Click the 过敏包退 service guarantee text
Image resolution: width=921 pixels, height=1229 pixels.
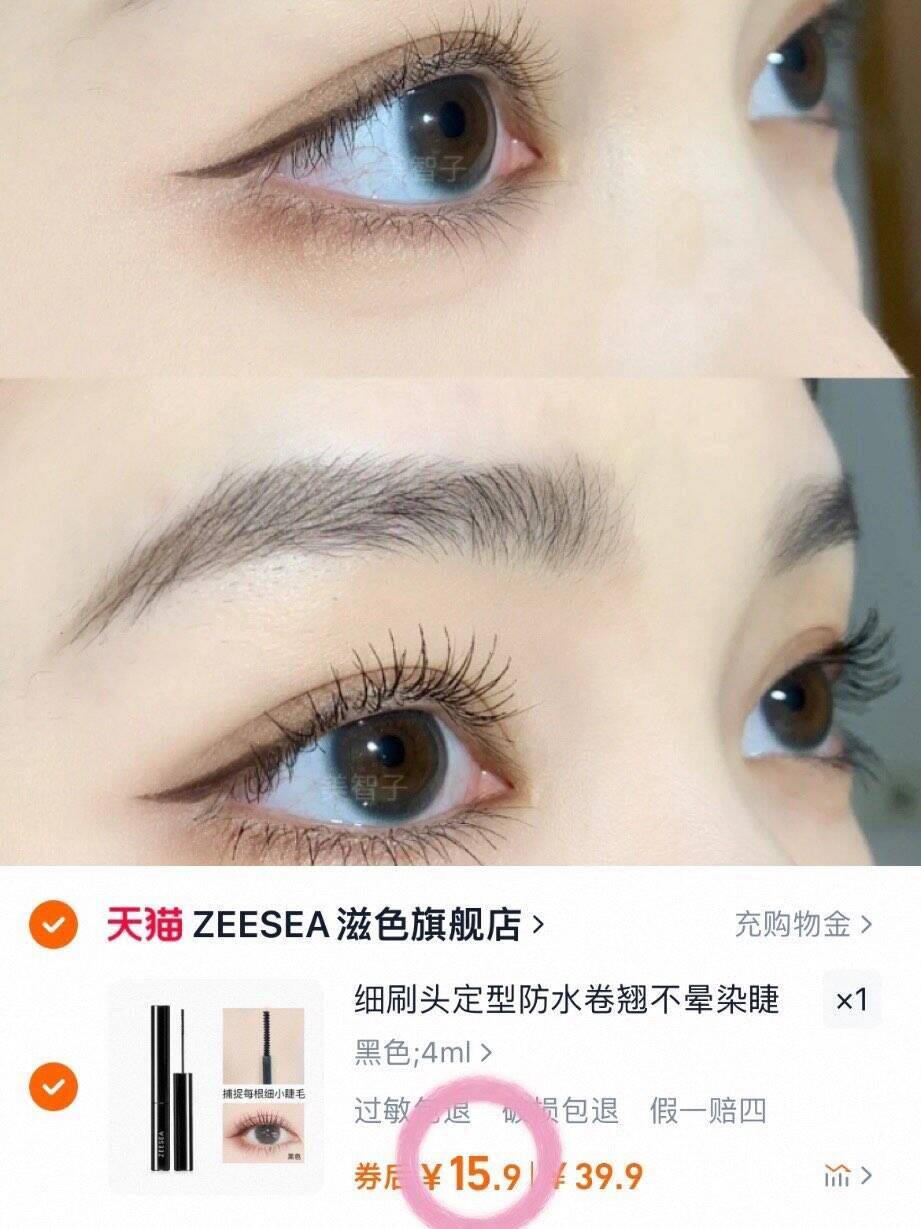pyautogui.click(x=412, y=1113)
